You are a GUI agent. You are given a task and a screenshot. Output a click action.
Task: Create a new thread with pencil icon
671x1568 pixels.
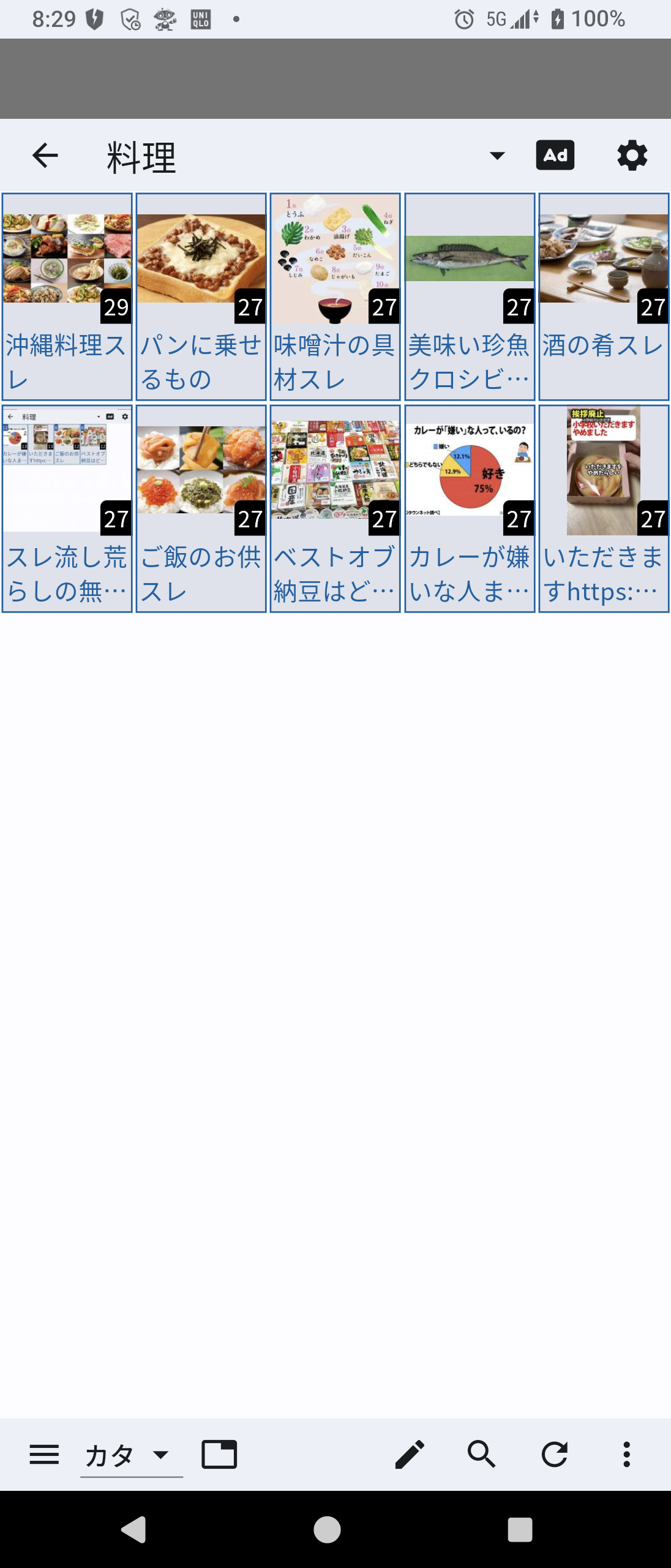(410, 1454)
